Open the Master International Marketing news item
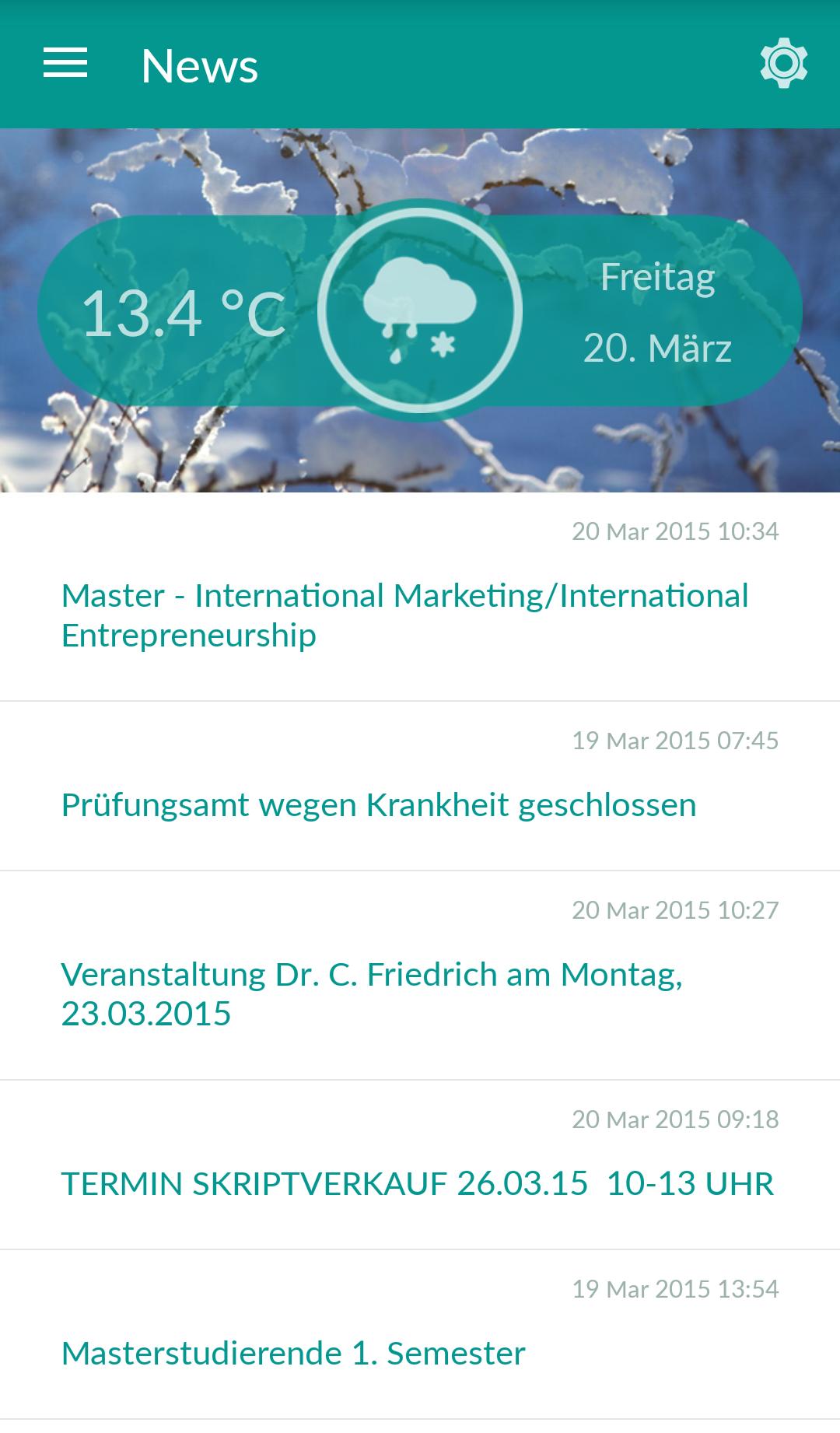 click(404, 615)
